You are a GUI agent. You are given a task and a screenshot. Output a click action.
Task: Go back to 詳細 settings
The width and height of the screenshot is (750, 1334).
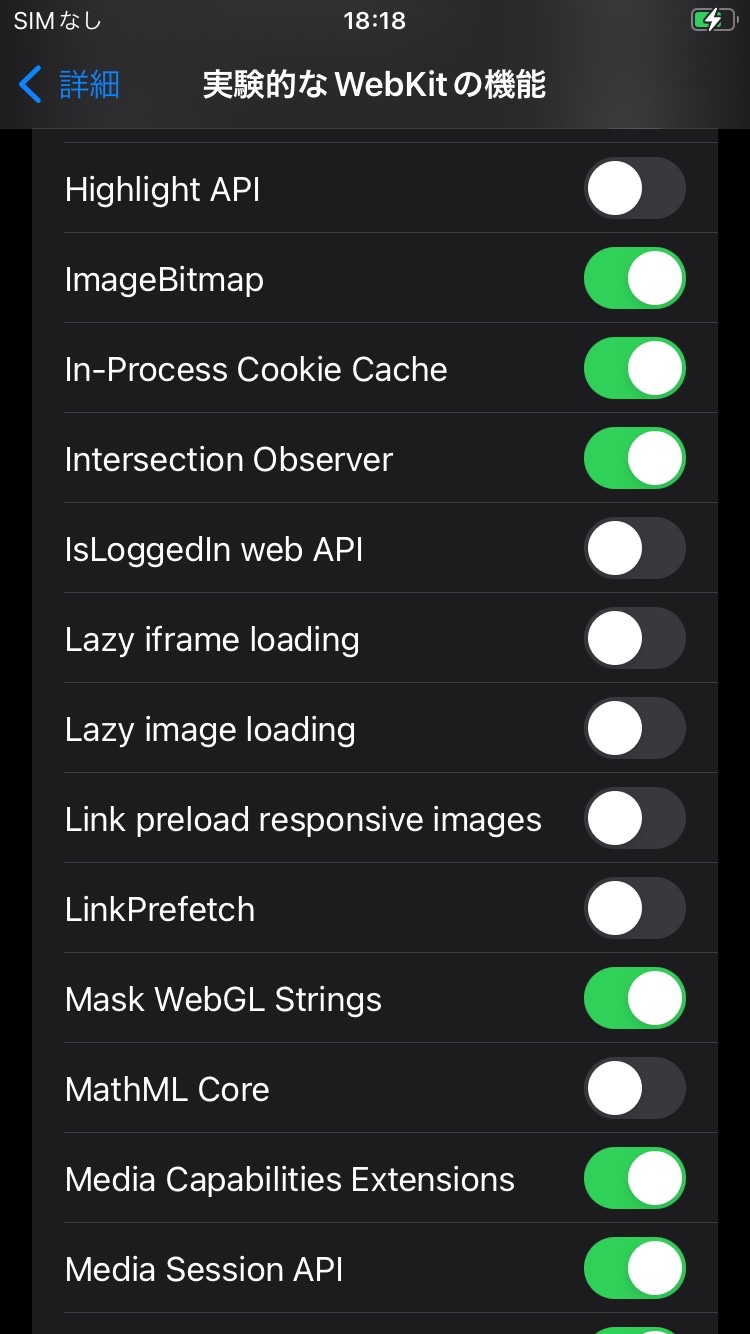coord(70,85)
